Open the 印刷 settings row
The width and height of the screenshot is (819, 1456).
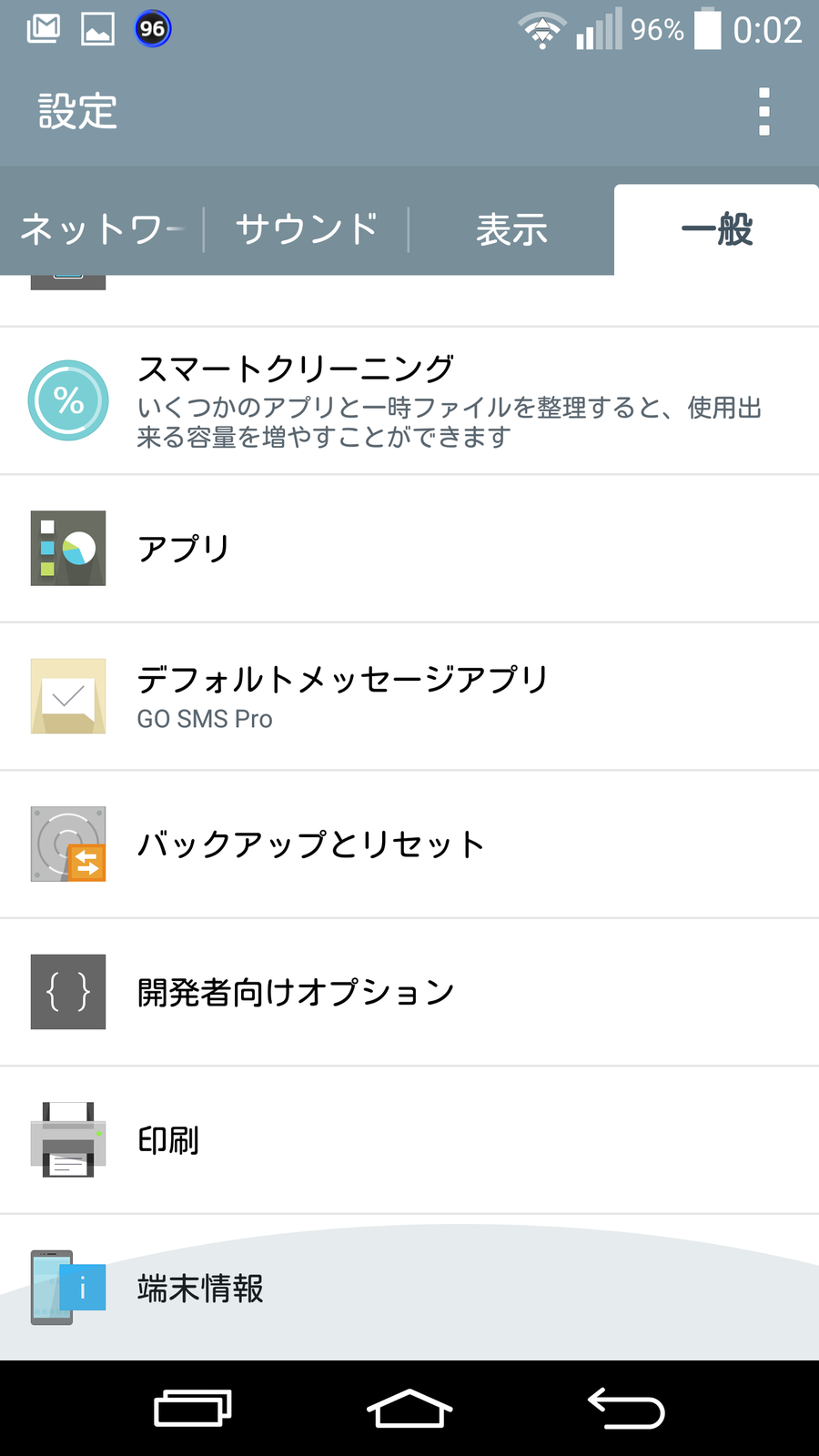tap(409, 1140)
